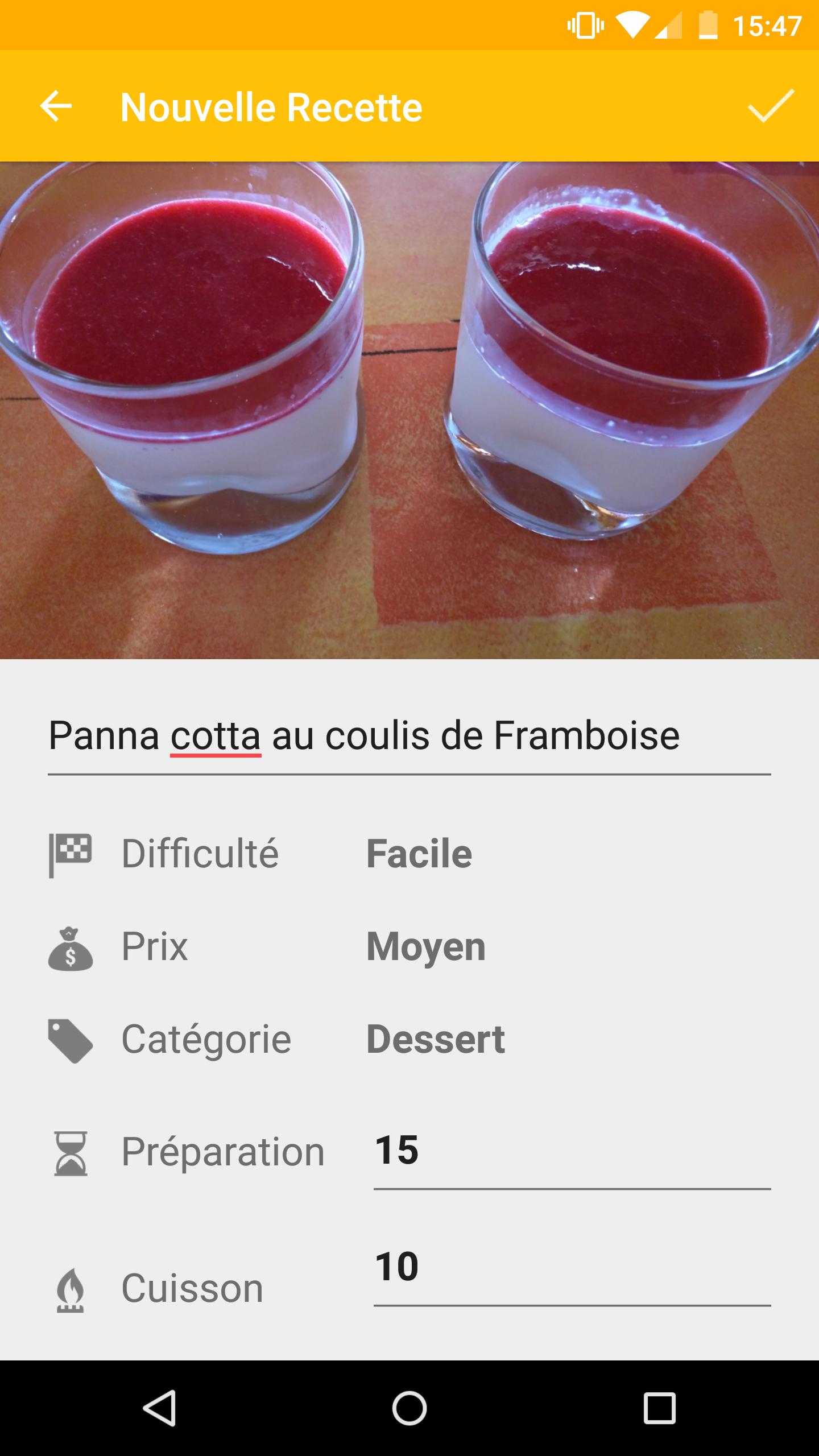The image size is (819, 1456).
Task: Open the Catégorie selector showing Dessert
Action: point(435,1039)
